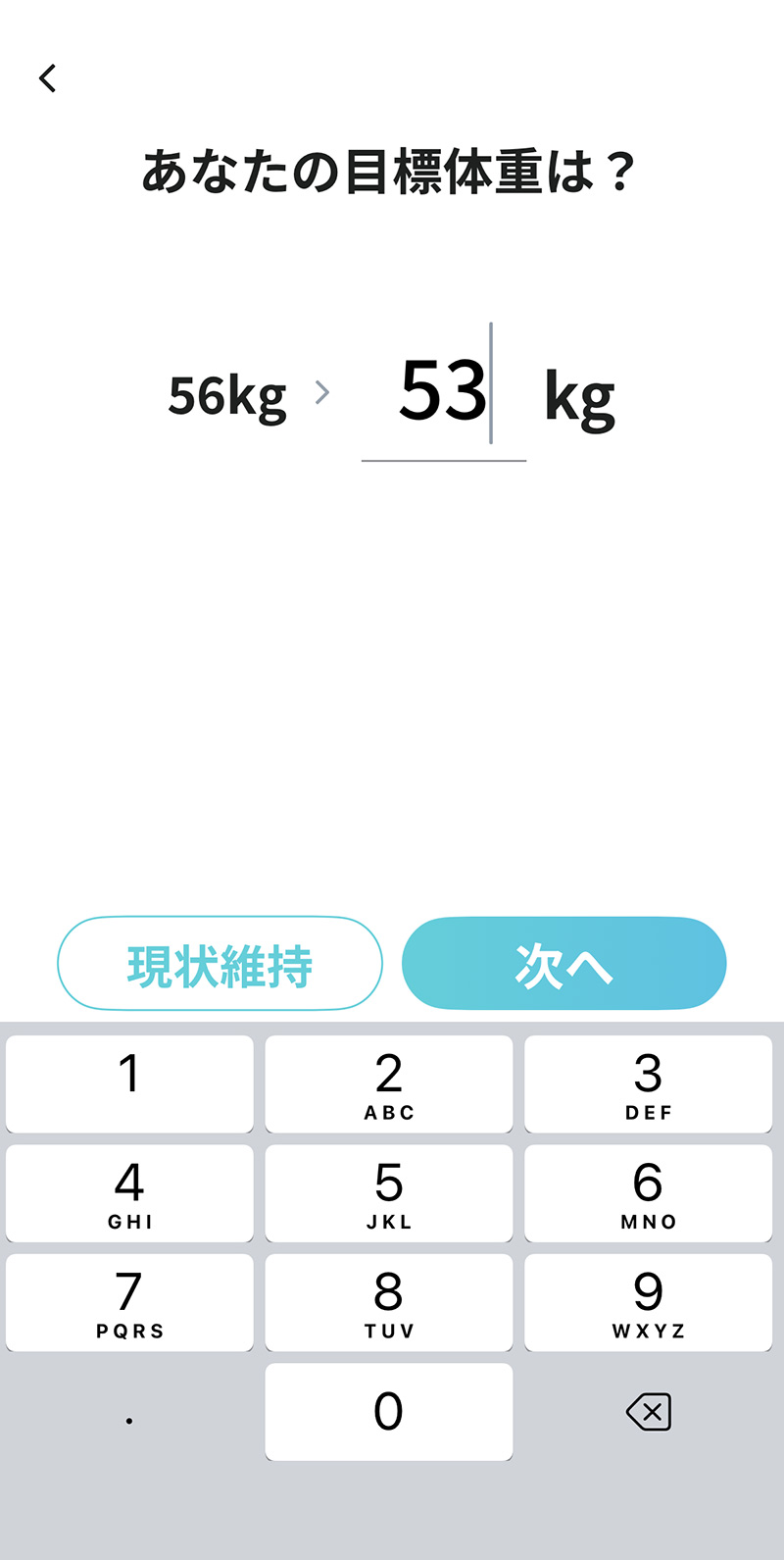Tap the goal weight input field showing 53
784x1560 pixels.
(443, 392)
